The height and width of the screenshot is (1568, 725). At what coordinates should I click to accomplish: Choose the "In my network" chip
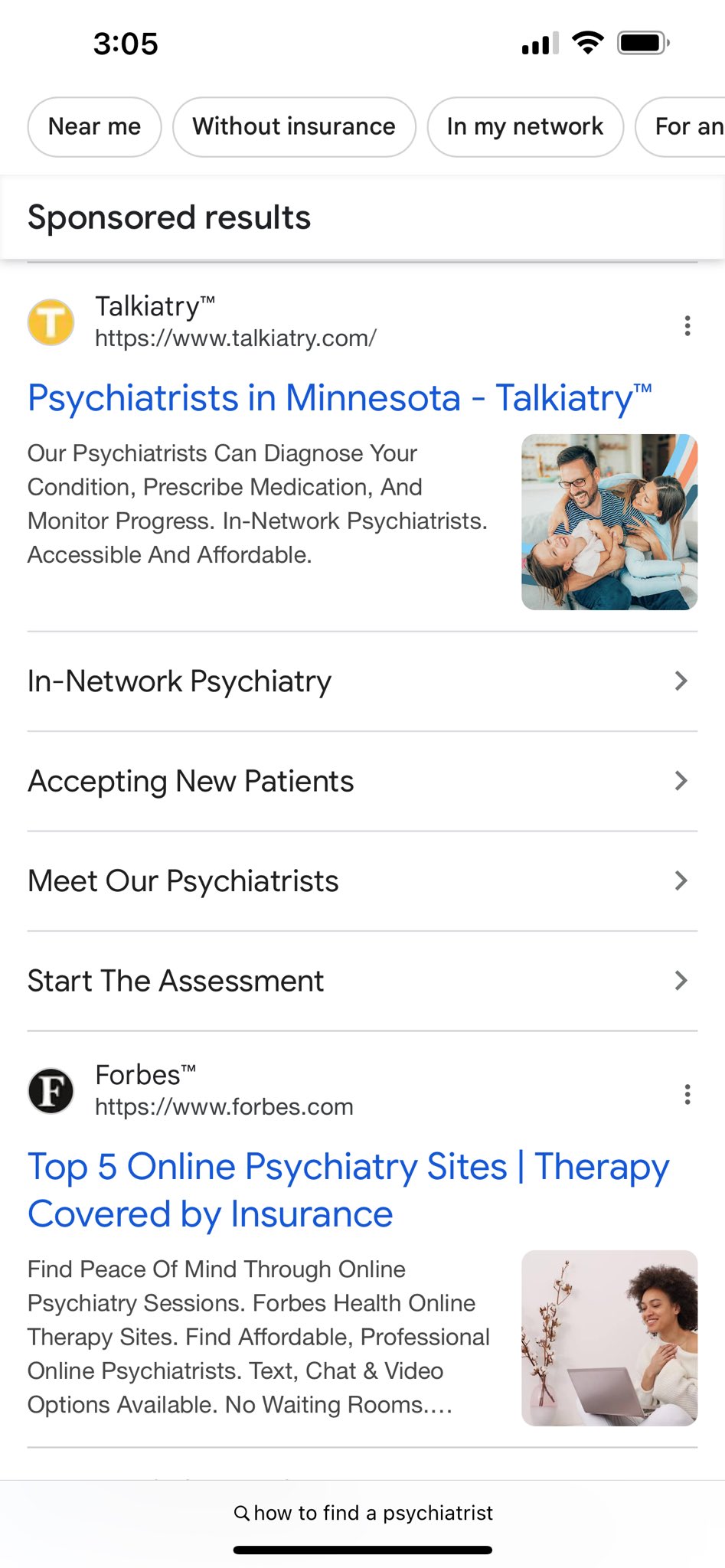[x=525, y=127]
